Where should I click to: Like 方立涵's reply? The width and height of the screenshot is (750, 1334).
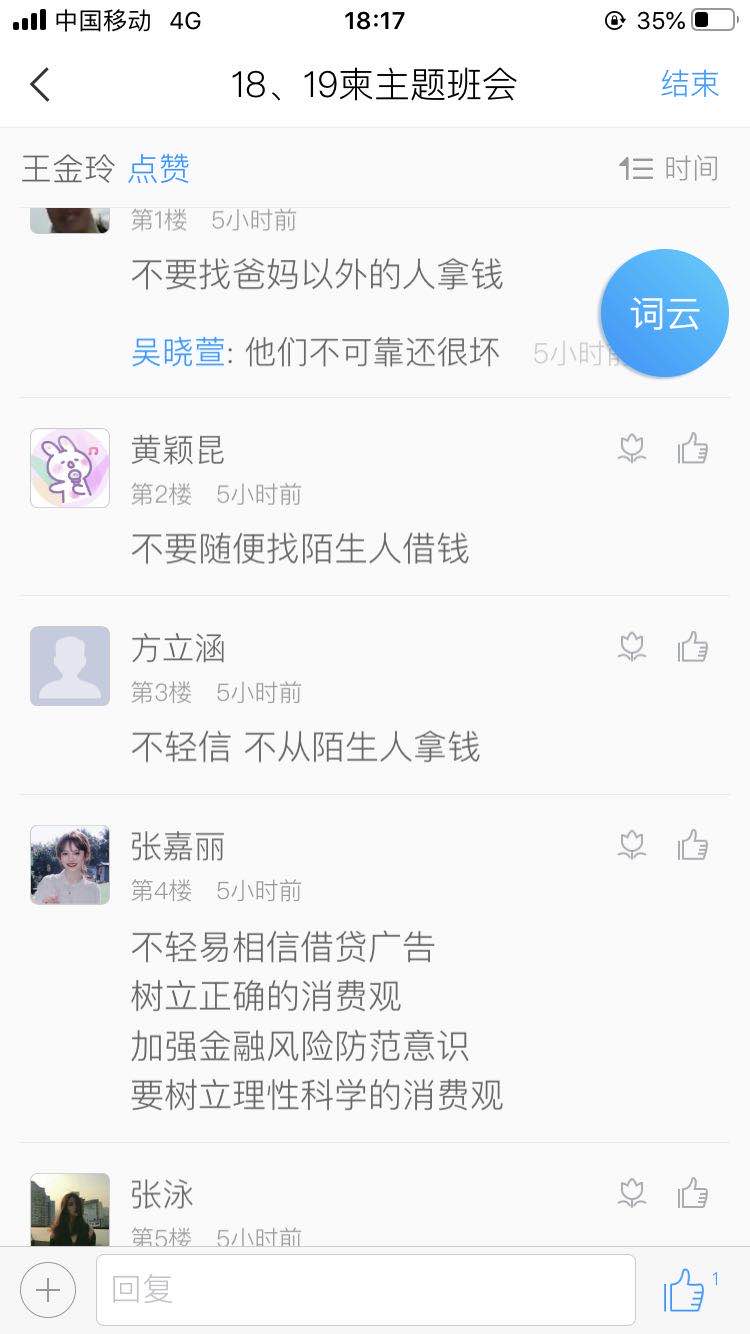click(x=693, y=648)
